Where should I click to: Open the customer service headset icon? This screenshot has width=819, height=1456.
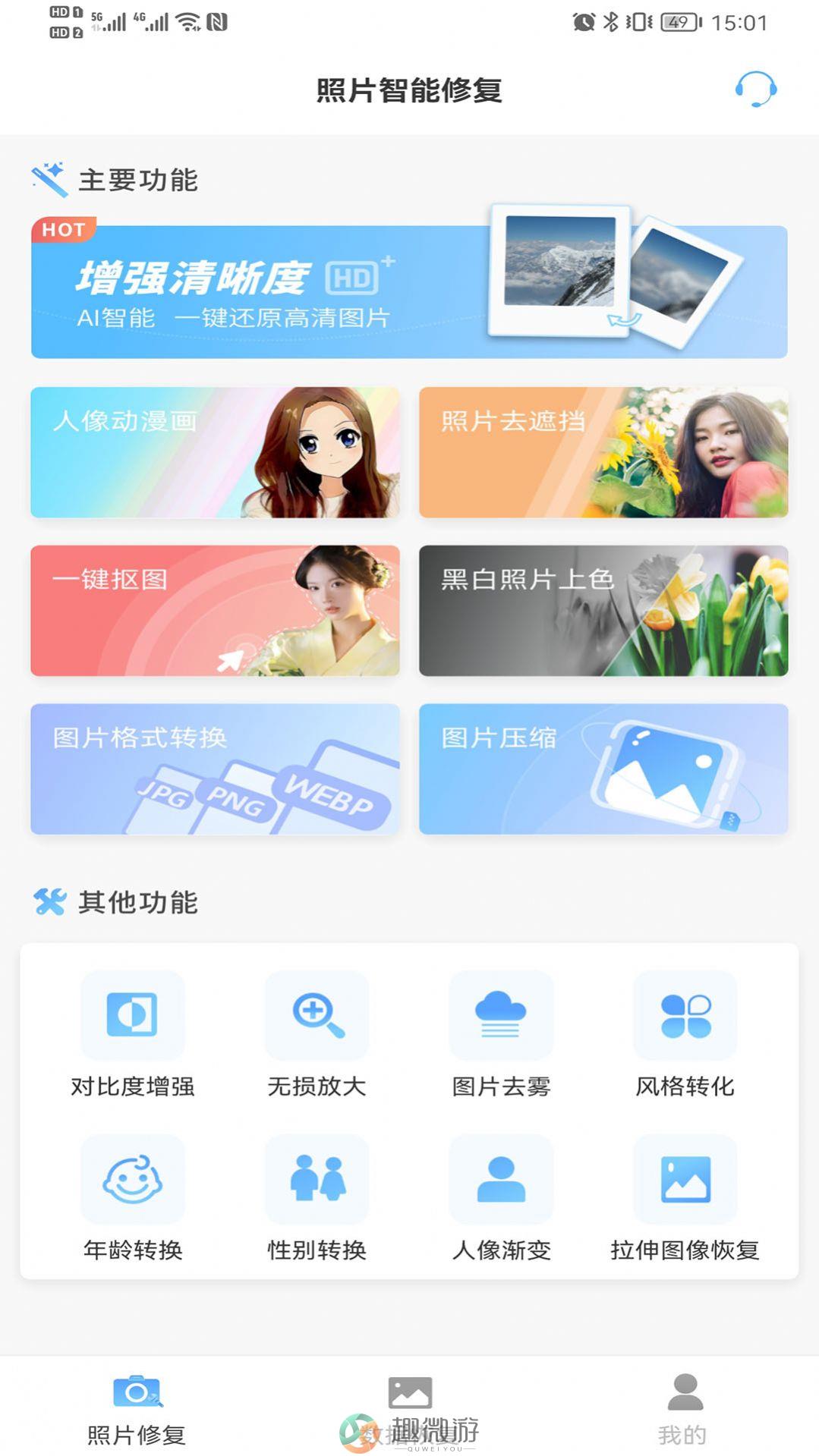pos(755,90)
